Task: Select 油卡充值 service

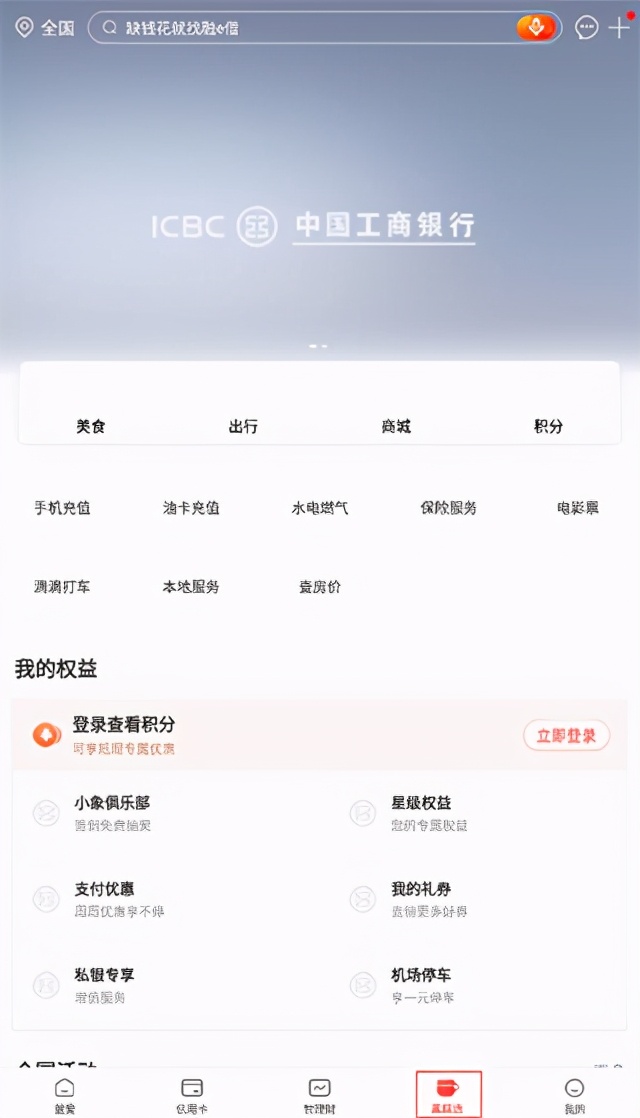Action: click(191, 508)
